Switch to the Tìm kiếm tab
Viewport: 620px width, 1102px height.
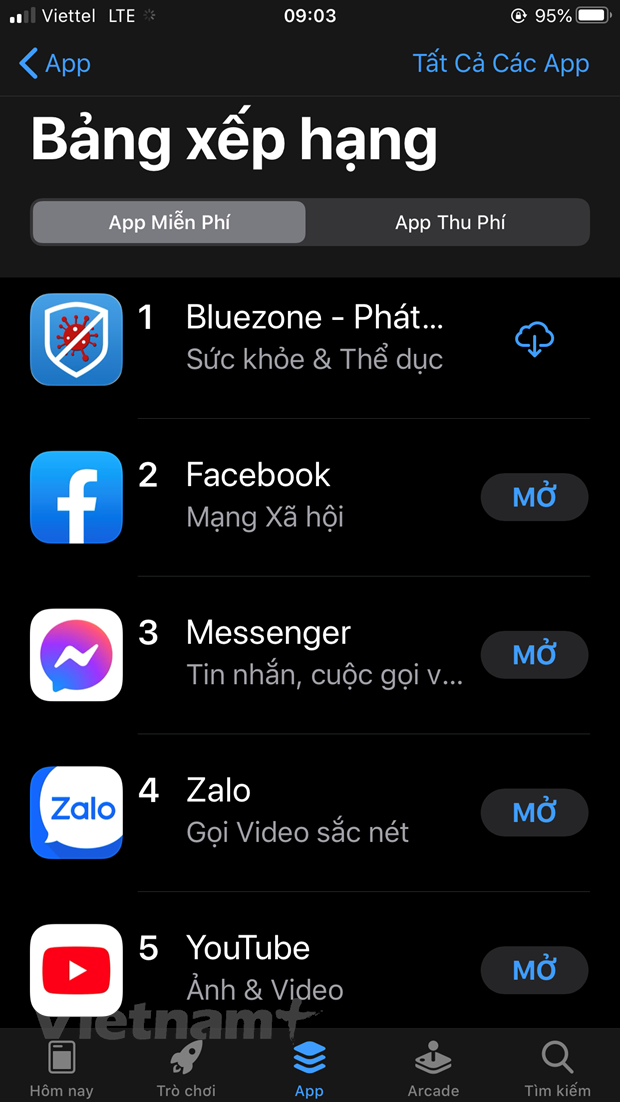557,1067
